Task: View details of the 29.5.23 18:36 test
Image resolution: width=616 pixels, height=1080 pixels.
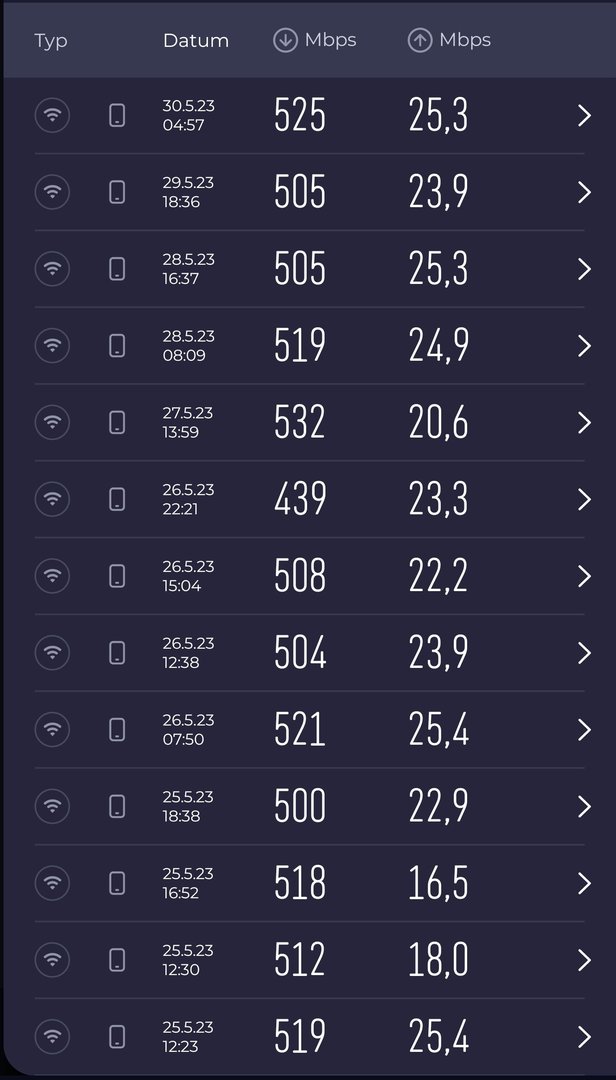Action: 585,193
